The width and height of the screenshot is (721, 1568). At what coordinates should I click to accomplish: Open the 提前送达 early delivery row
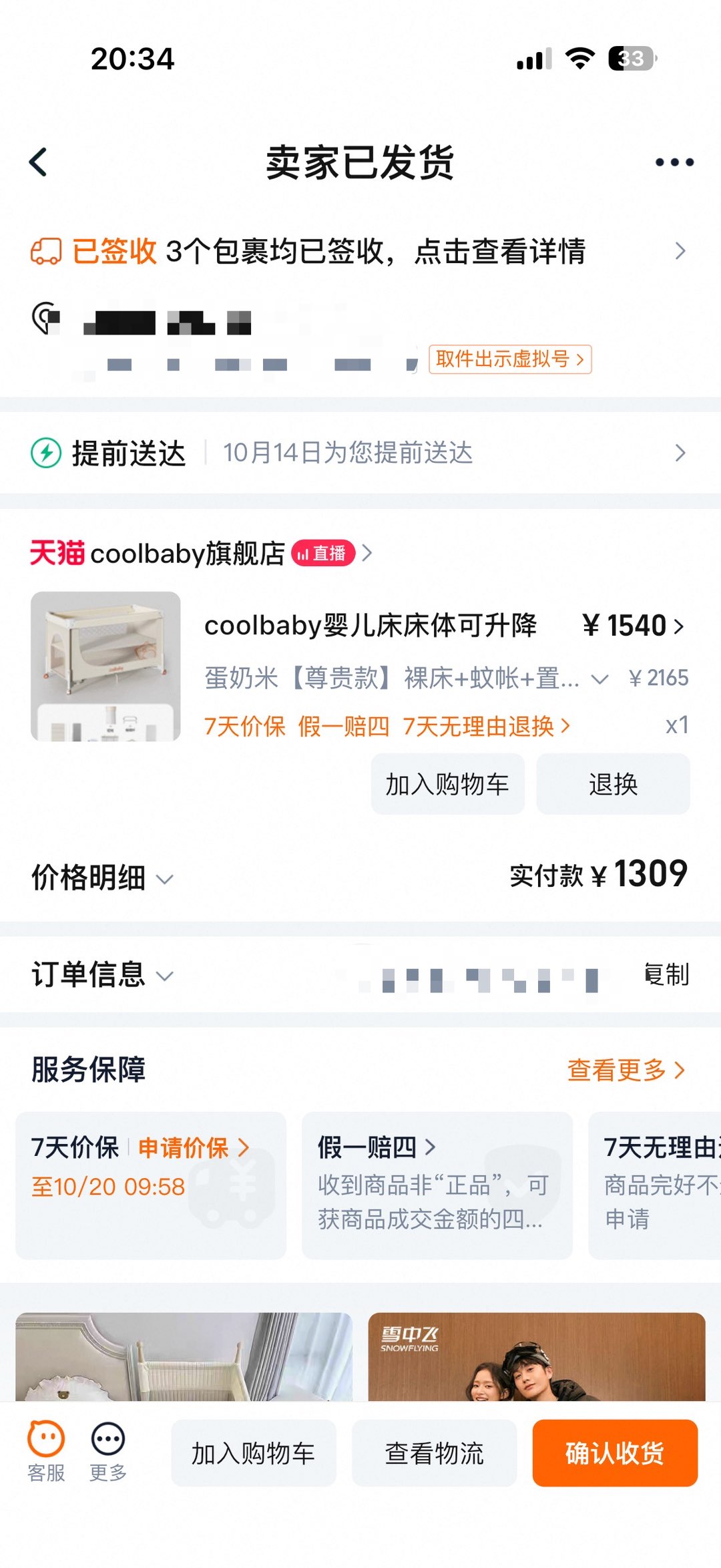coord(360,453)
